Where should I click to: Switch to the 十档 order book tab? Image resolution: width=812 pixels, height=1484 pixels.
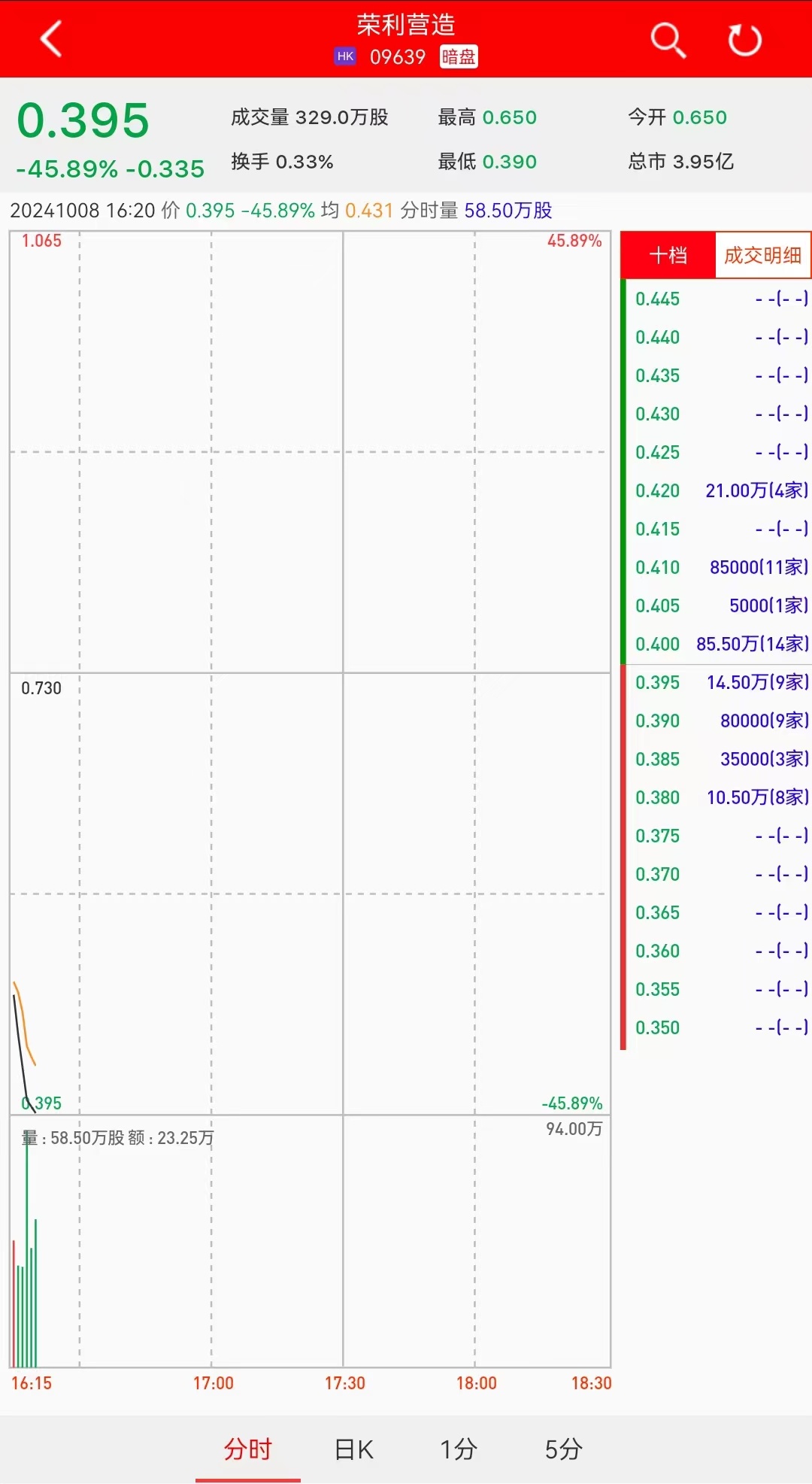click(668, 256)
